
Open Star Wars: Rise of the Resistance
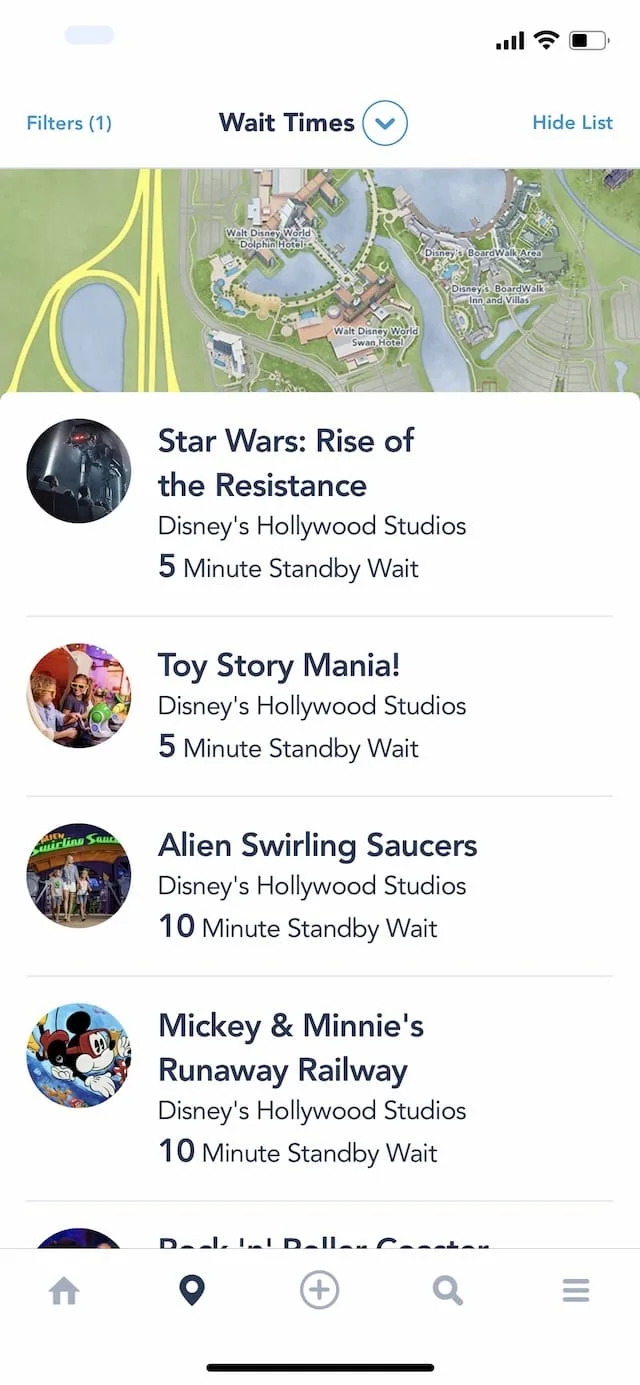[320, 504]
